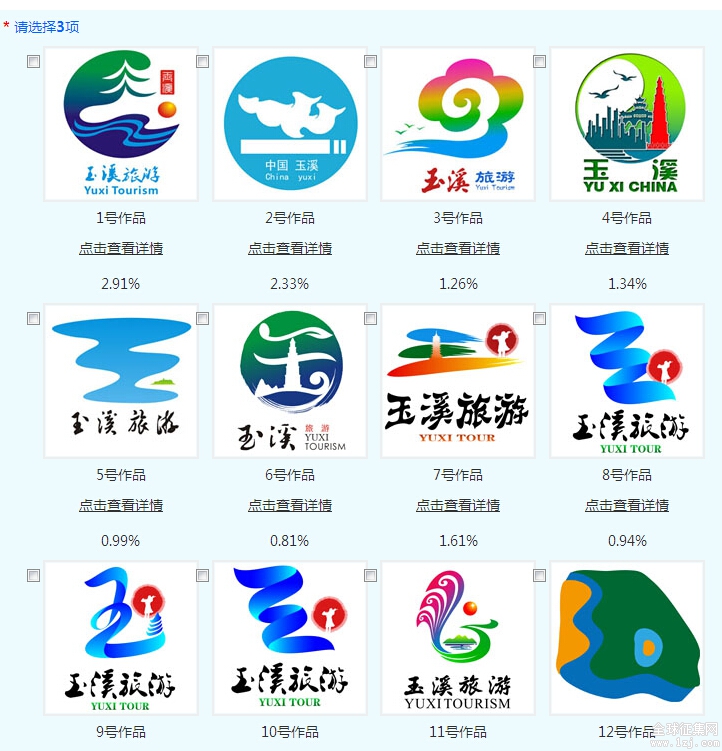
Task: Open details link of 4号作品
Action: click(x=627, y=248)
